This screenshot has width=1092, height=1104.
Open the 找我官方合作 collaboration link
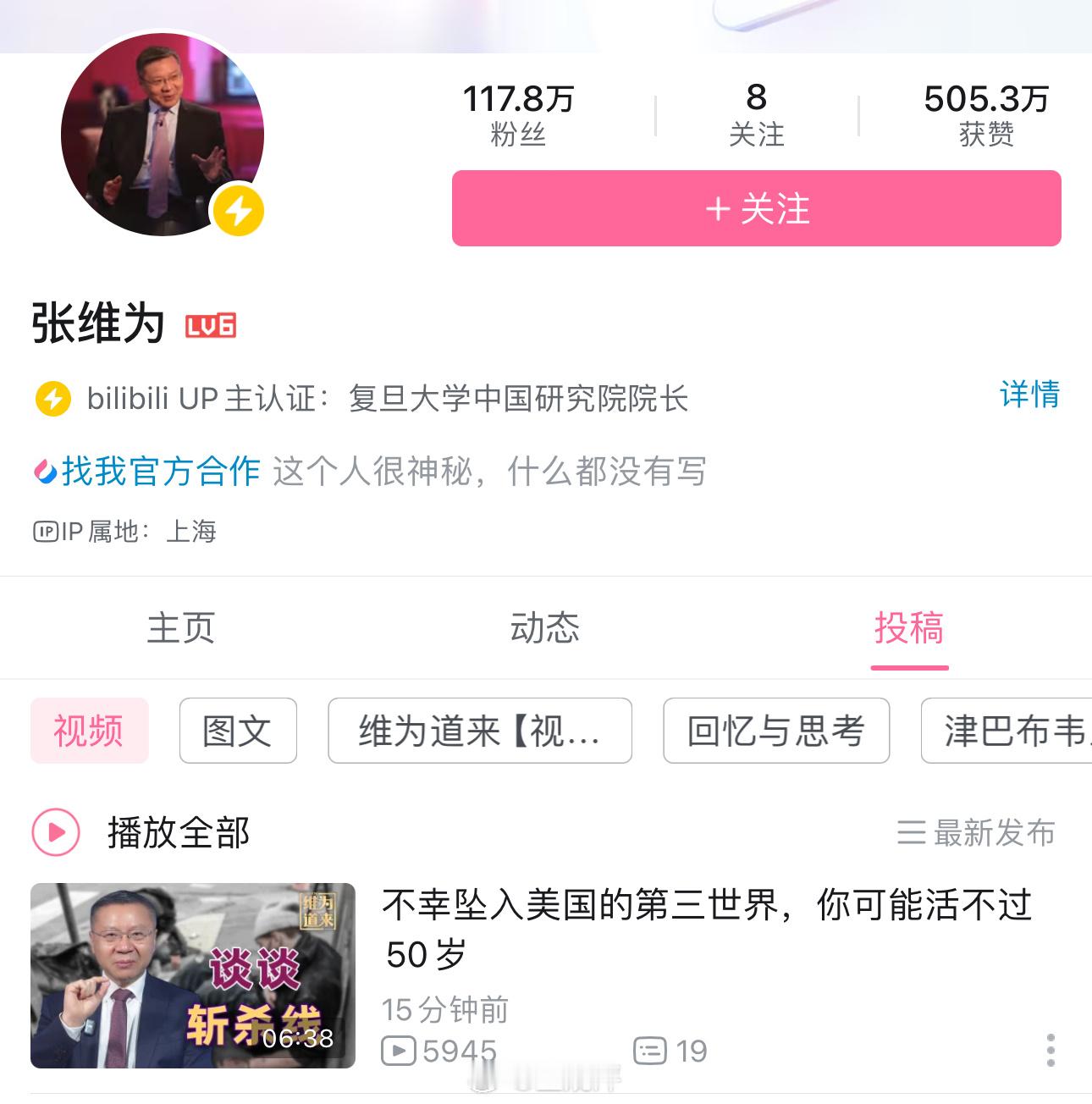point(149,472)
